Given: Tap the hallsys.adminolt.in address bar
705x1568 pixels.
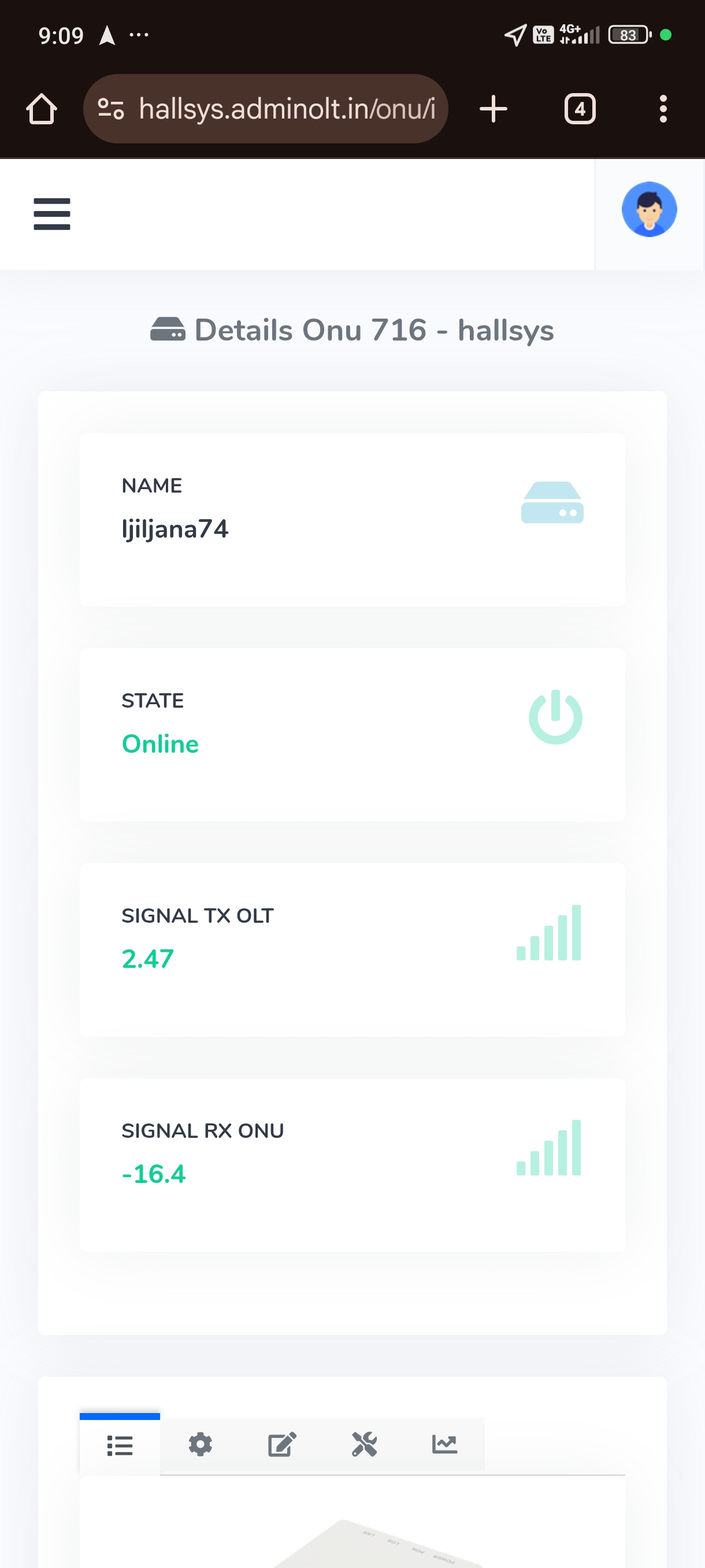Looking at the screenshot, I should pos(286,109).
